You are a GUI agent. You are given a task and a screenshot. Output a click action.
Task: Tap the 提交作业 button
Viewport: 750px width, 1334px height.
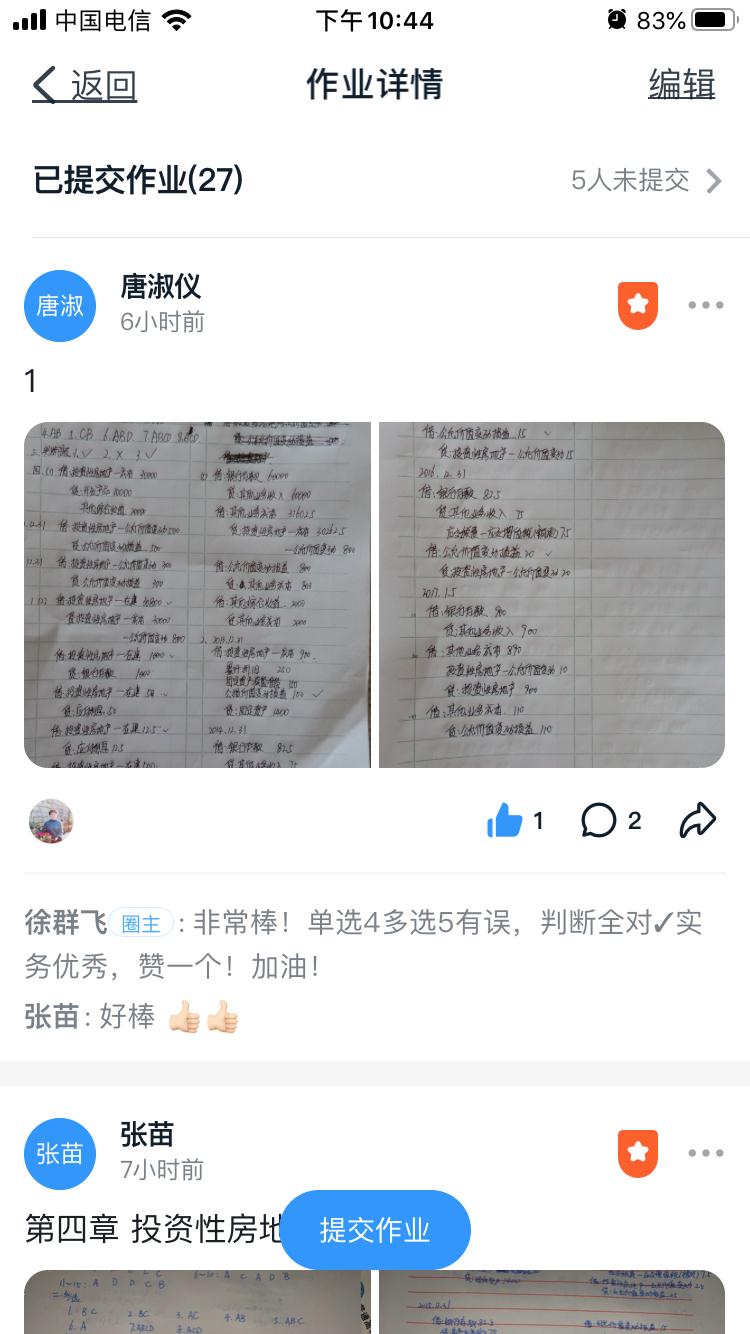[x=375, y=1230]
